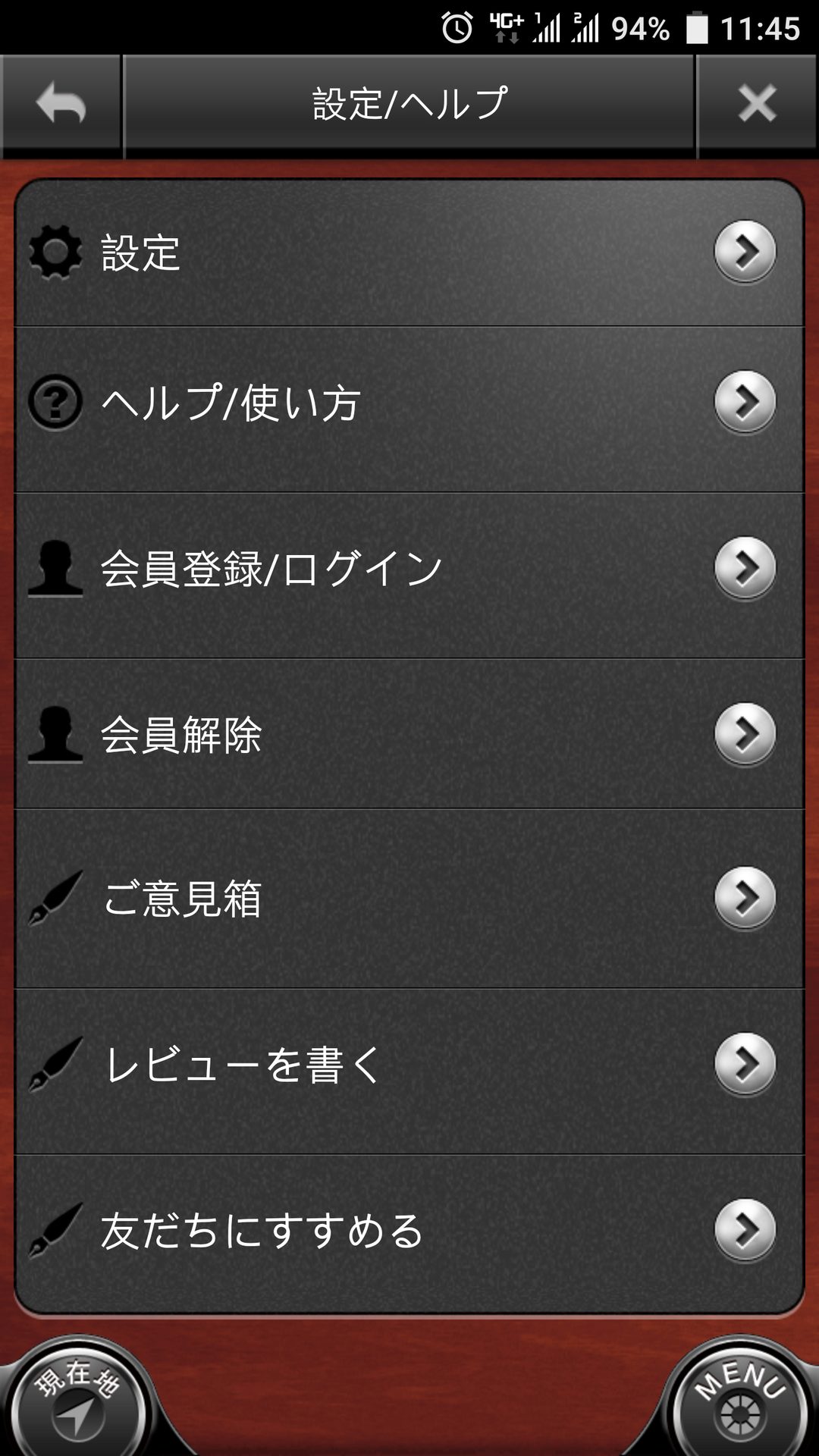Open ヘルプ/使い方 help page

[x=409, y=403]
